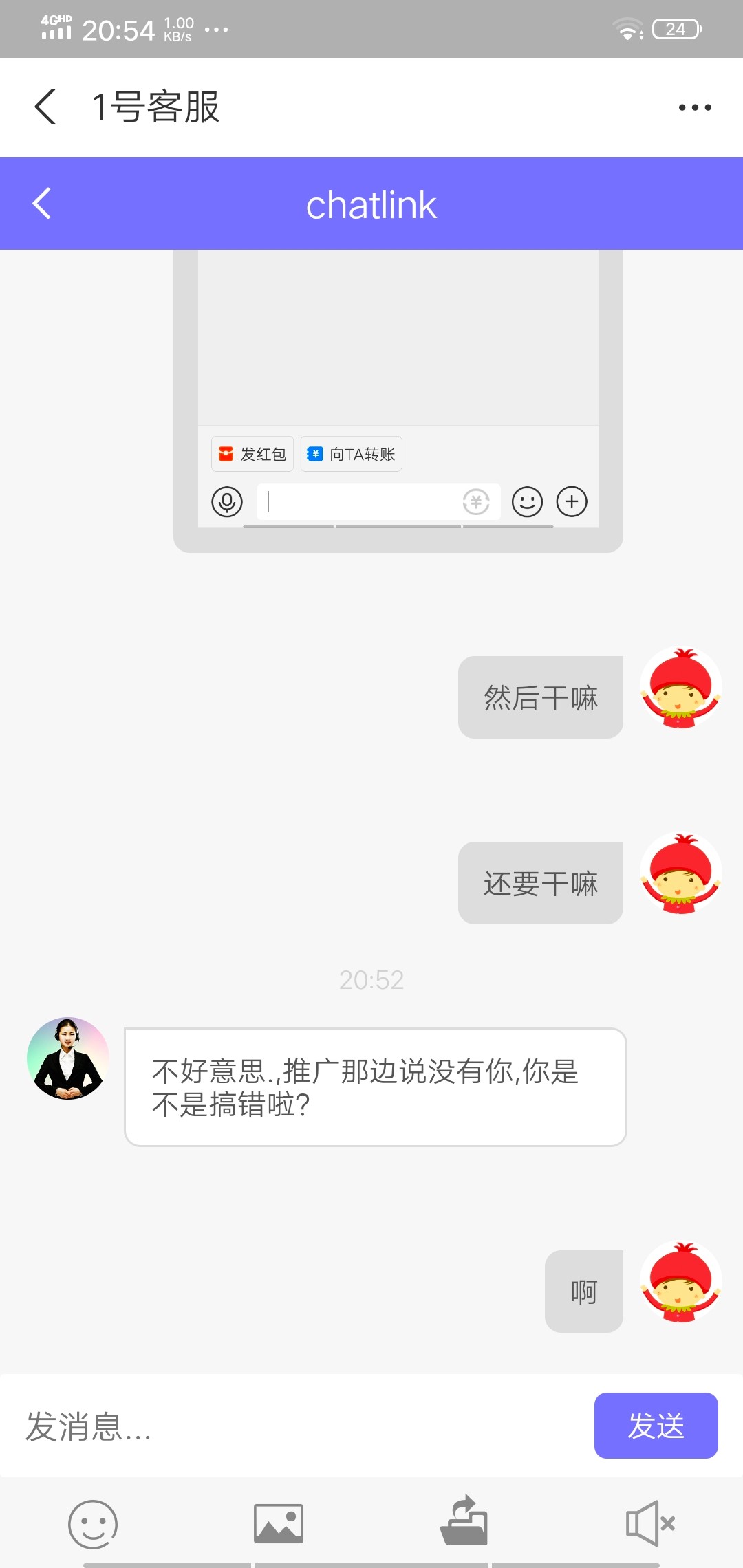This screenshot has width=743, height=1568.
Task: Tap the 20:52 timestamp in chat
Action: click(x=371, y=981)
